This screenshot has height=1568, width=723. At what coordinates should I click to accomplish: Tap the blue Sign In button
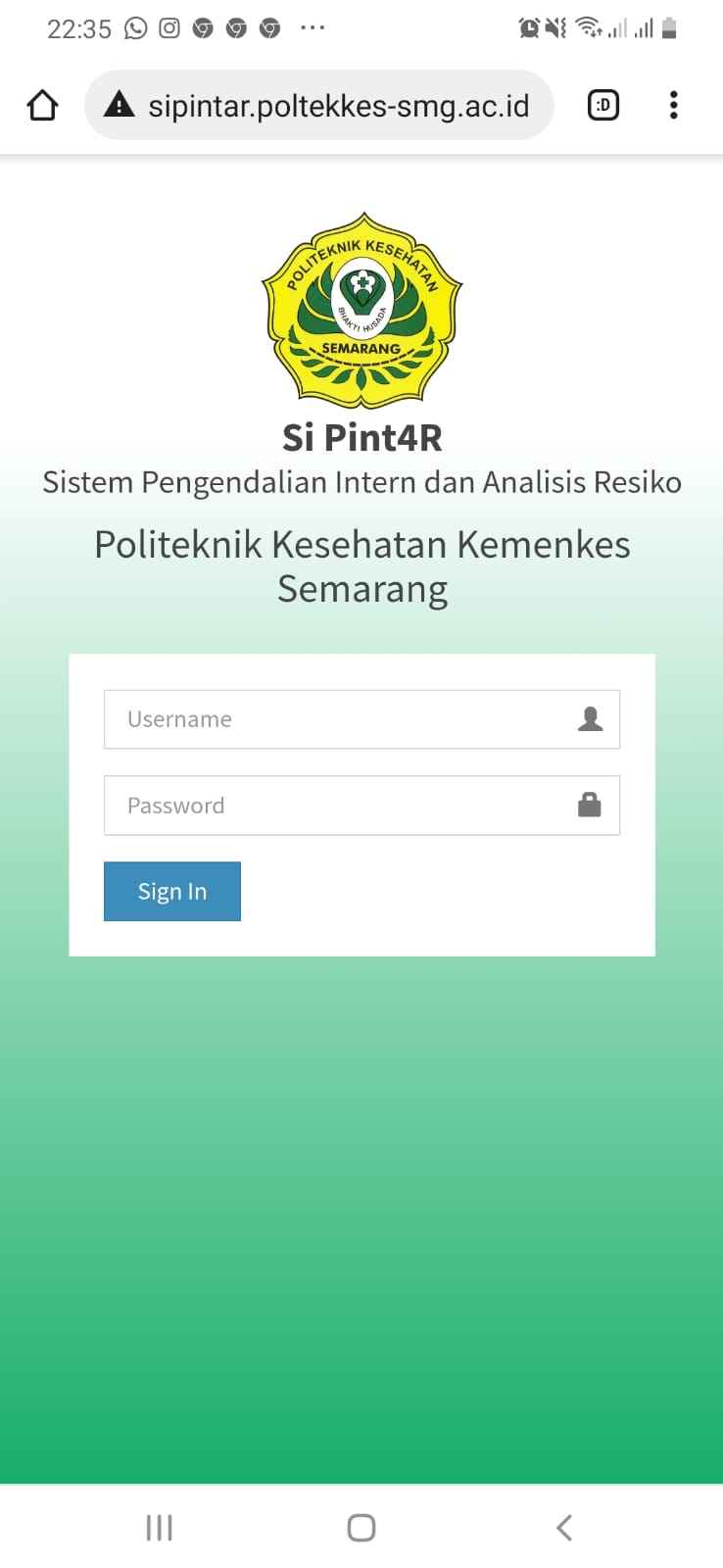coord(172,891)
